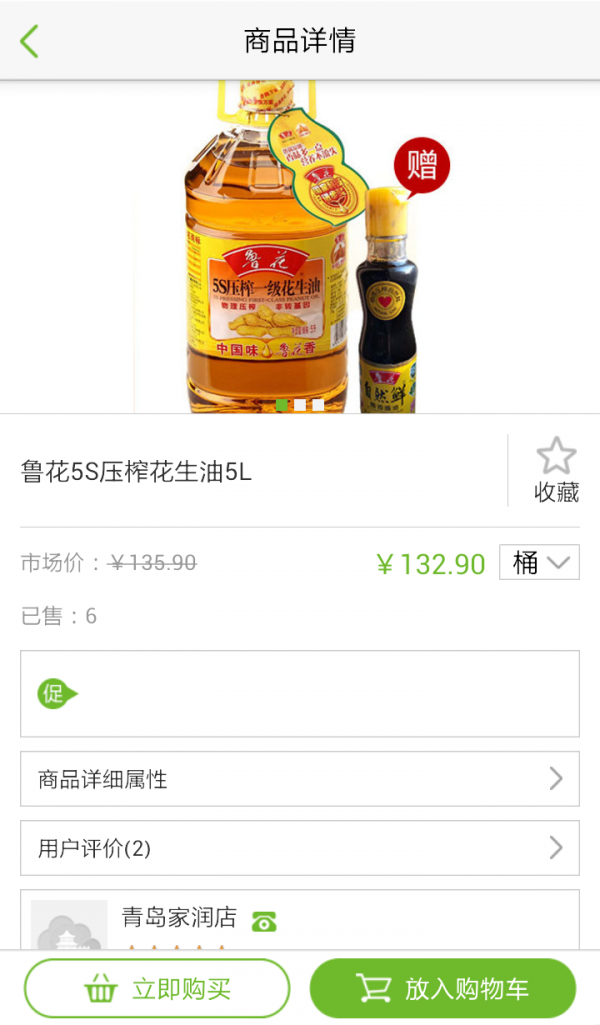Open 商品详细属性 product attributes
The width and height of the screenshot is (600, 1025).
(300, 779)
